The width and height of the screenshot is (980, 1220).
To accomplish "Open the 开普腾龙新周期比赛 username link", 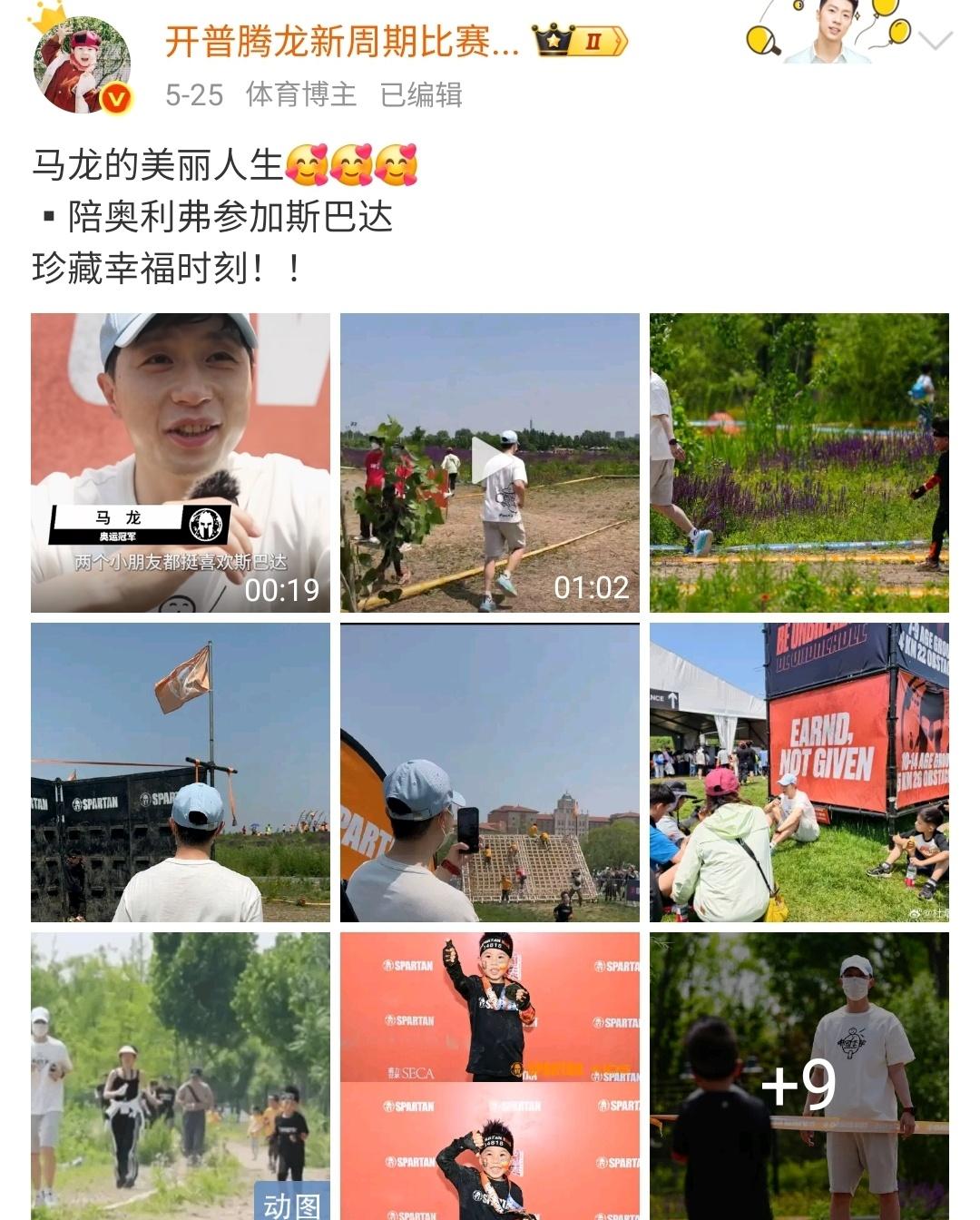I will coord(342,42).
